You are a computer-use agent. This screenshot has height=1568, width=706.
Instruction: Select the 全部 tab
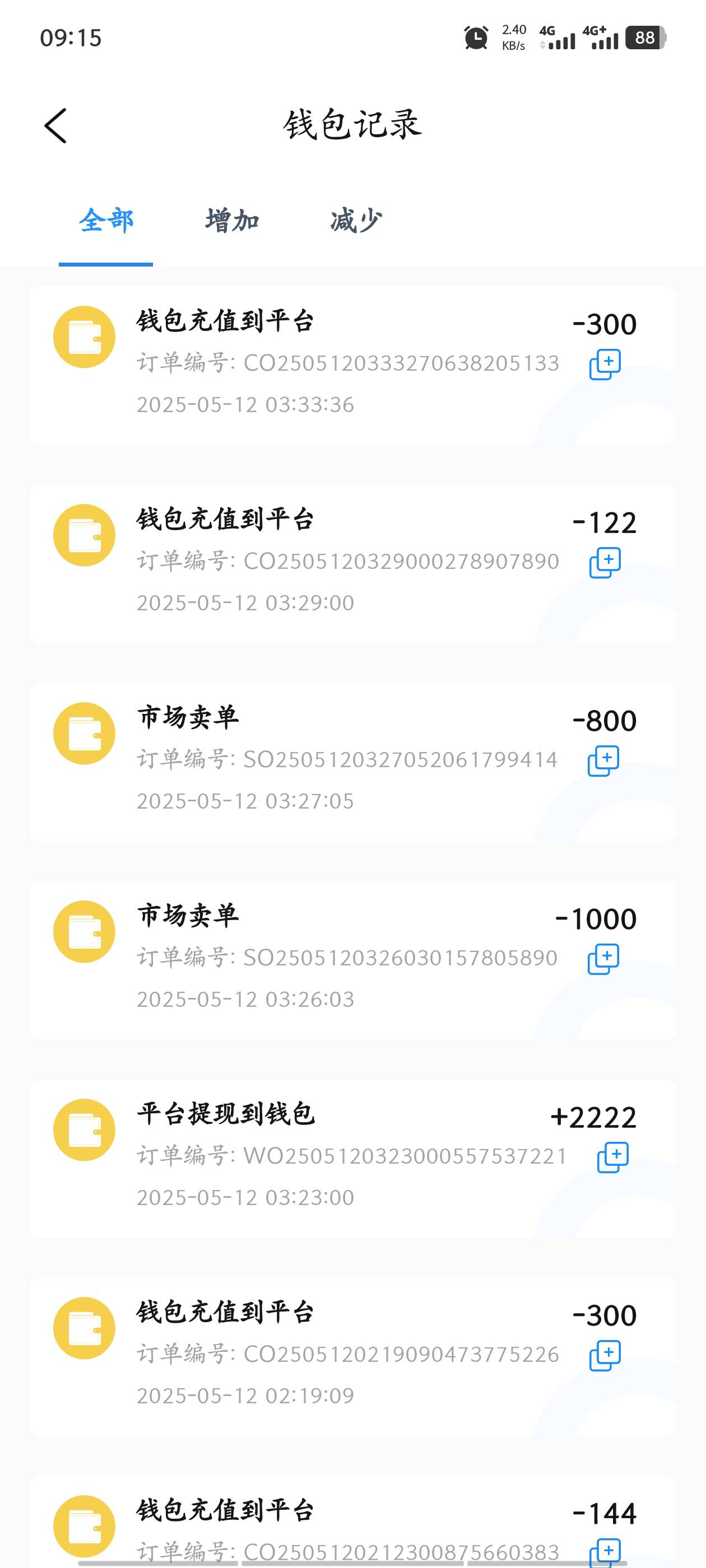106,220
